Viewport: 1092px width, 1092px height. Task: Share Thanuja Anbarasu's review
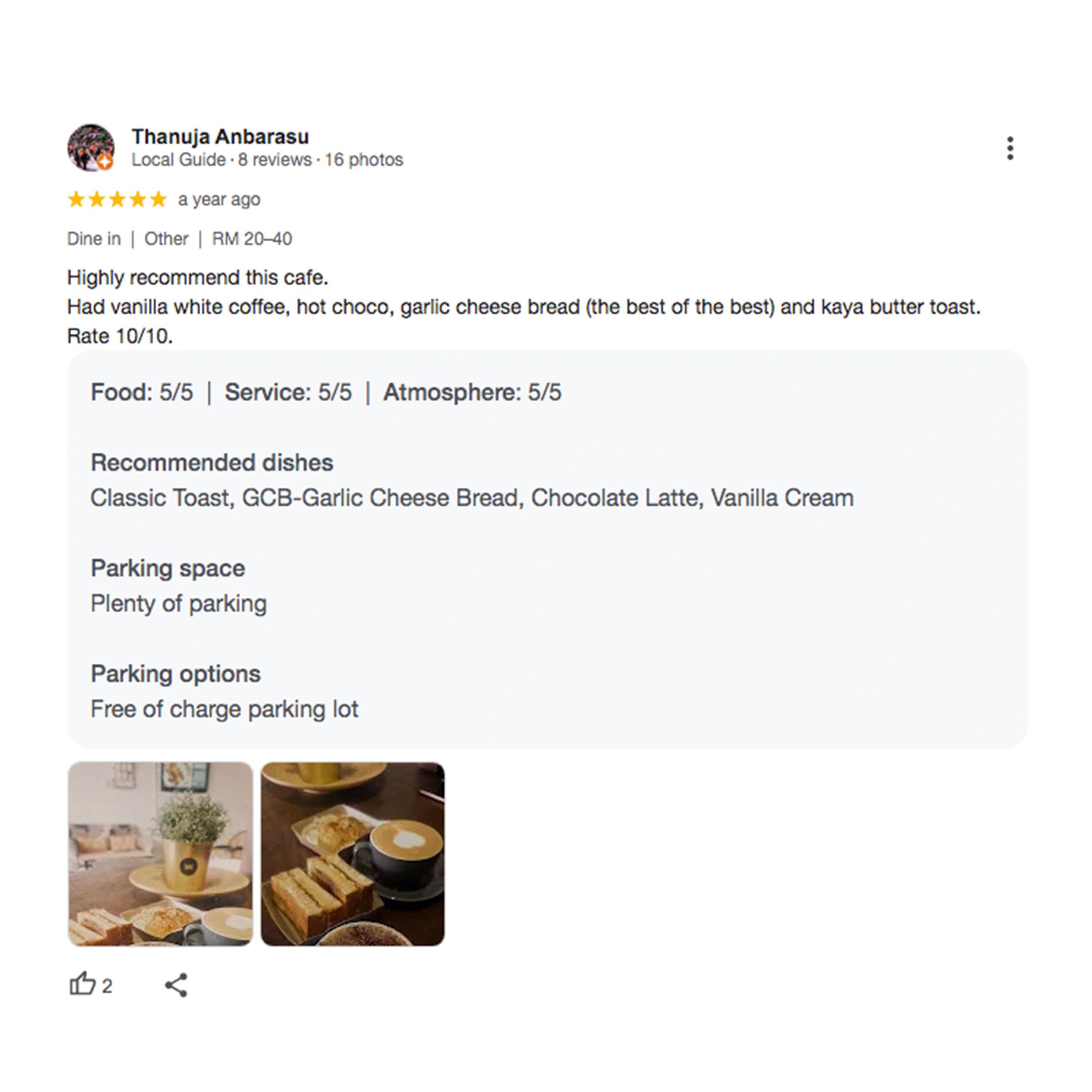tap(176, 985)
